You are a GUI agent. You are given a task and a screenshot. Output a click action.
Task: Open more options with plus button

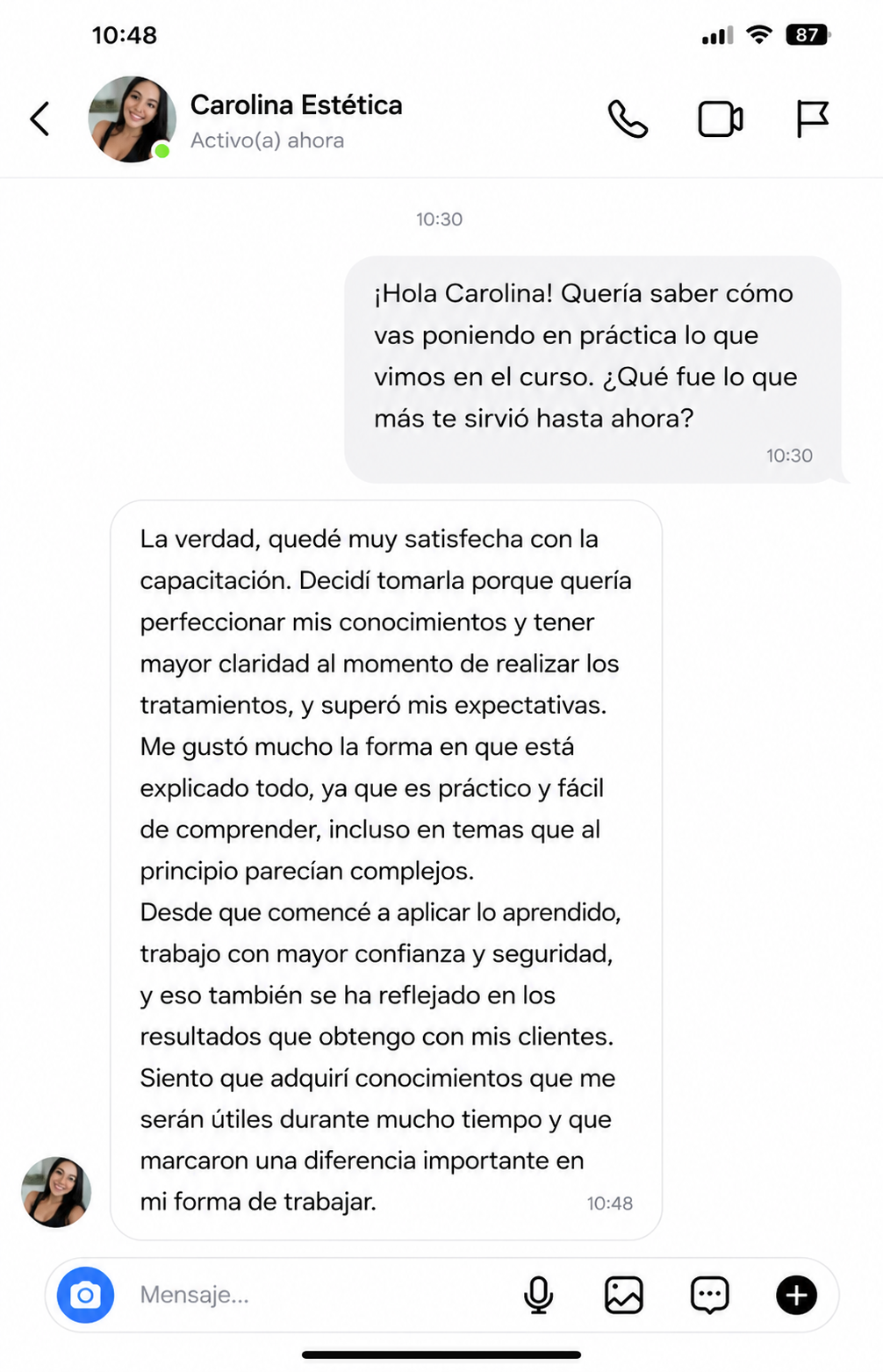[x=796, y=1294]
